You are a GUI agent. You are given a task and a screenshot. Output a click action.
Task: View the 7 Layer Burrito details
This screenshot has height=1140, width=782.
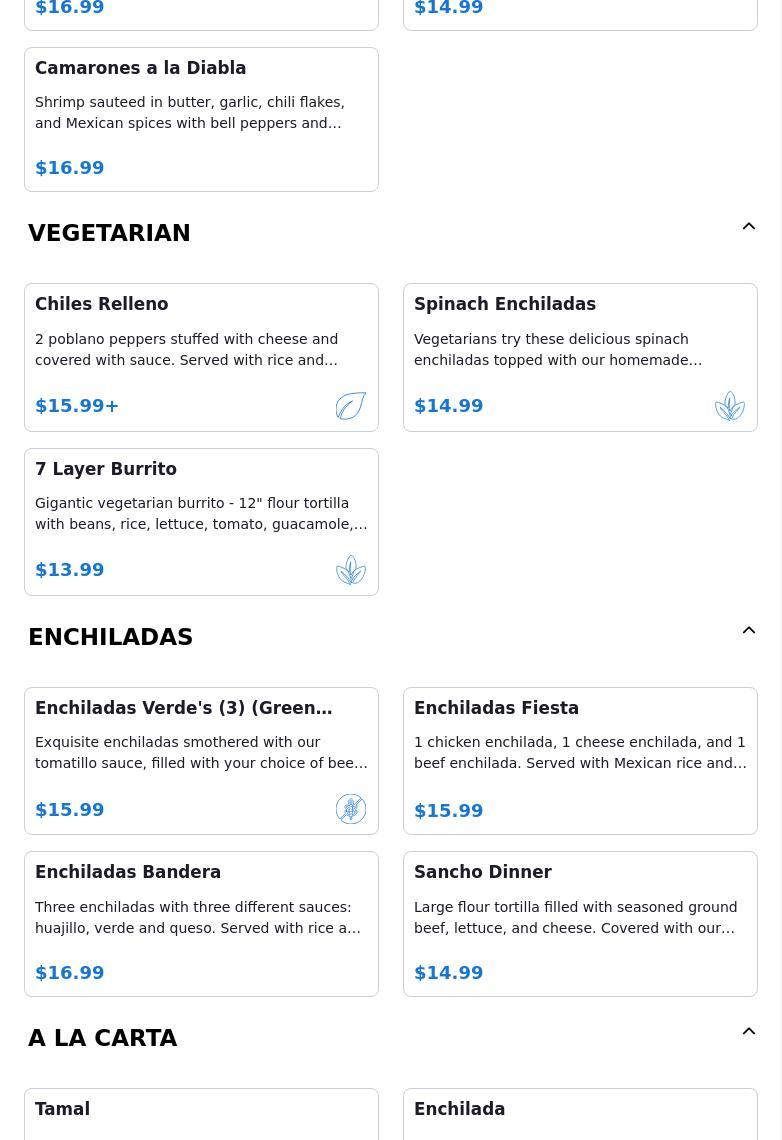tap(201, 521)
